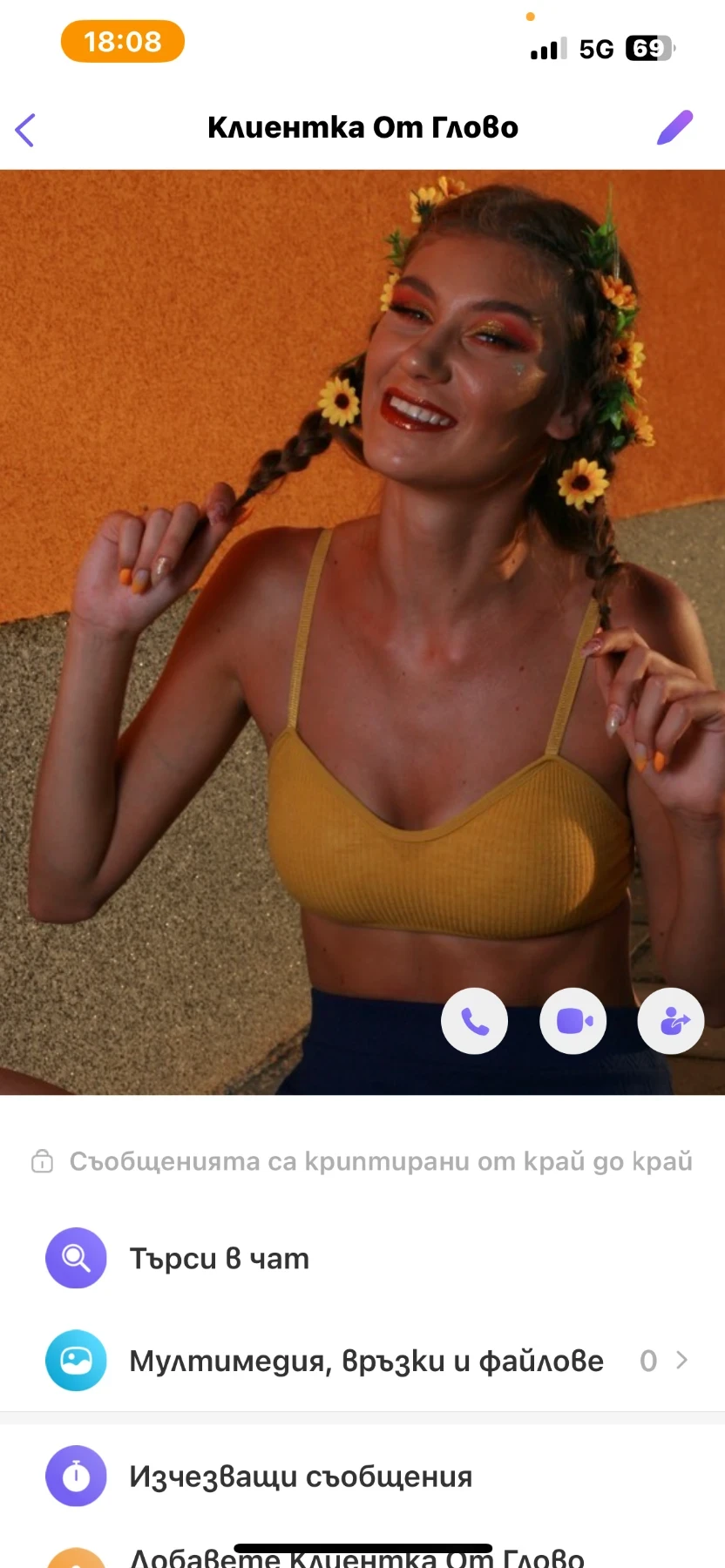
Task: Edit contact with the pencil icon
Action: [674, 128]
